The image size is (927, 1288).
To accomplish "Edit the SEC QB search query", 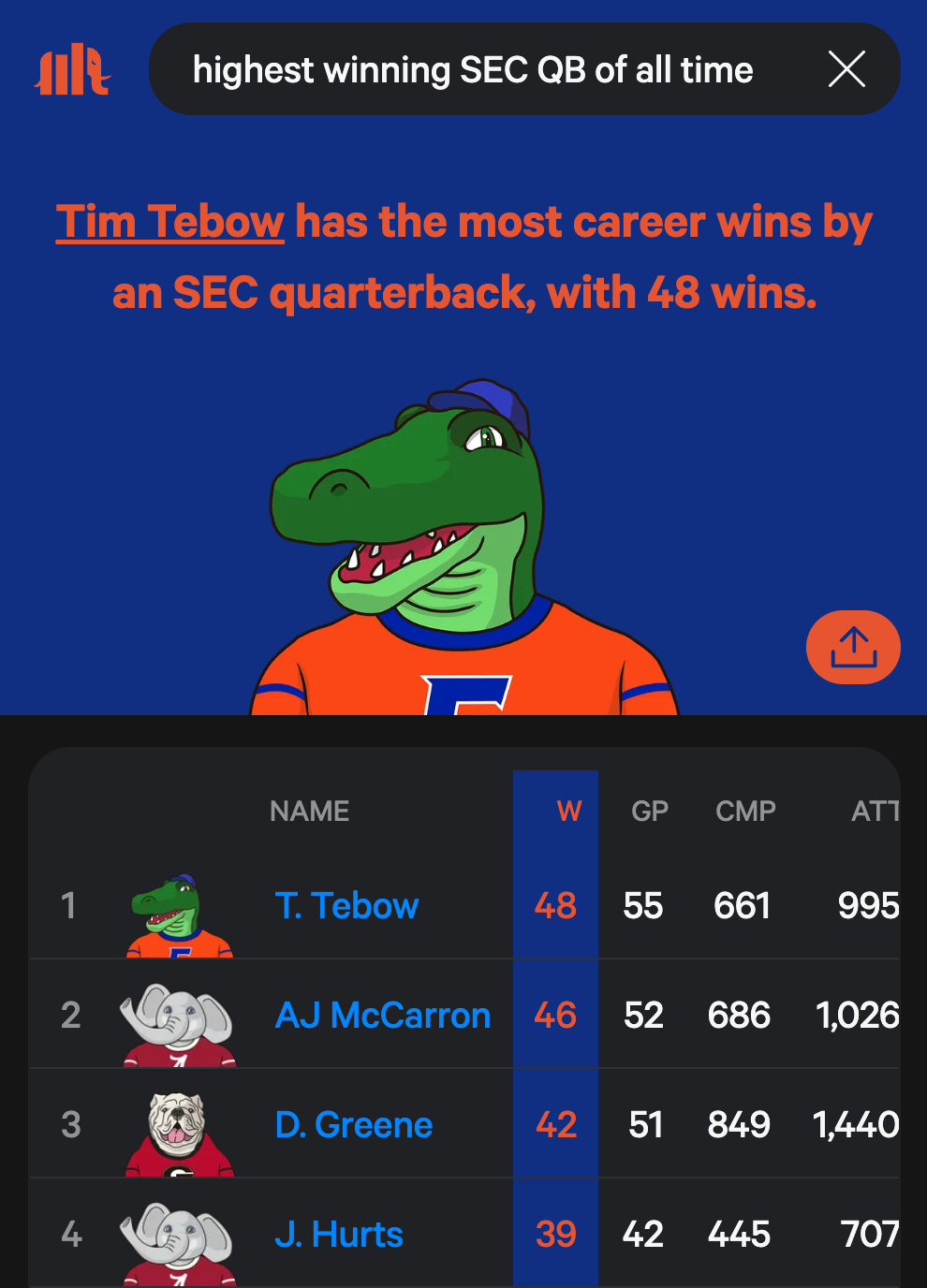I will coord(472,70).
